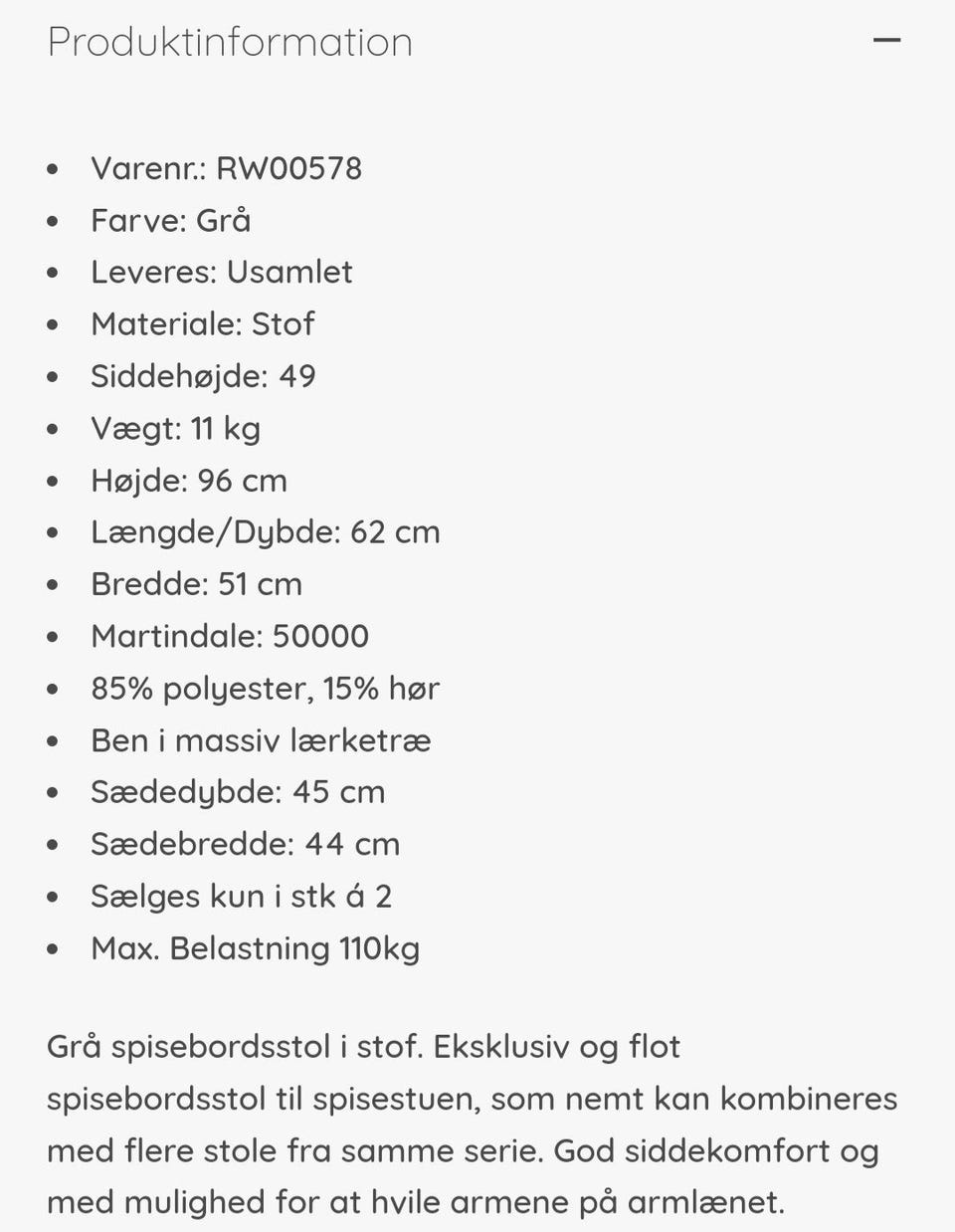Click the Materiale: Stof line
The height and width of the screenshot is (1232, 955).
[x=203, y=323]
